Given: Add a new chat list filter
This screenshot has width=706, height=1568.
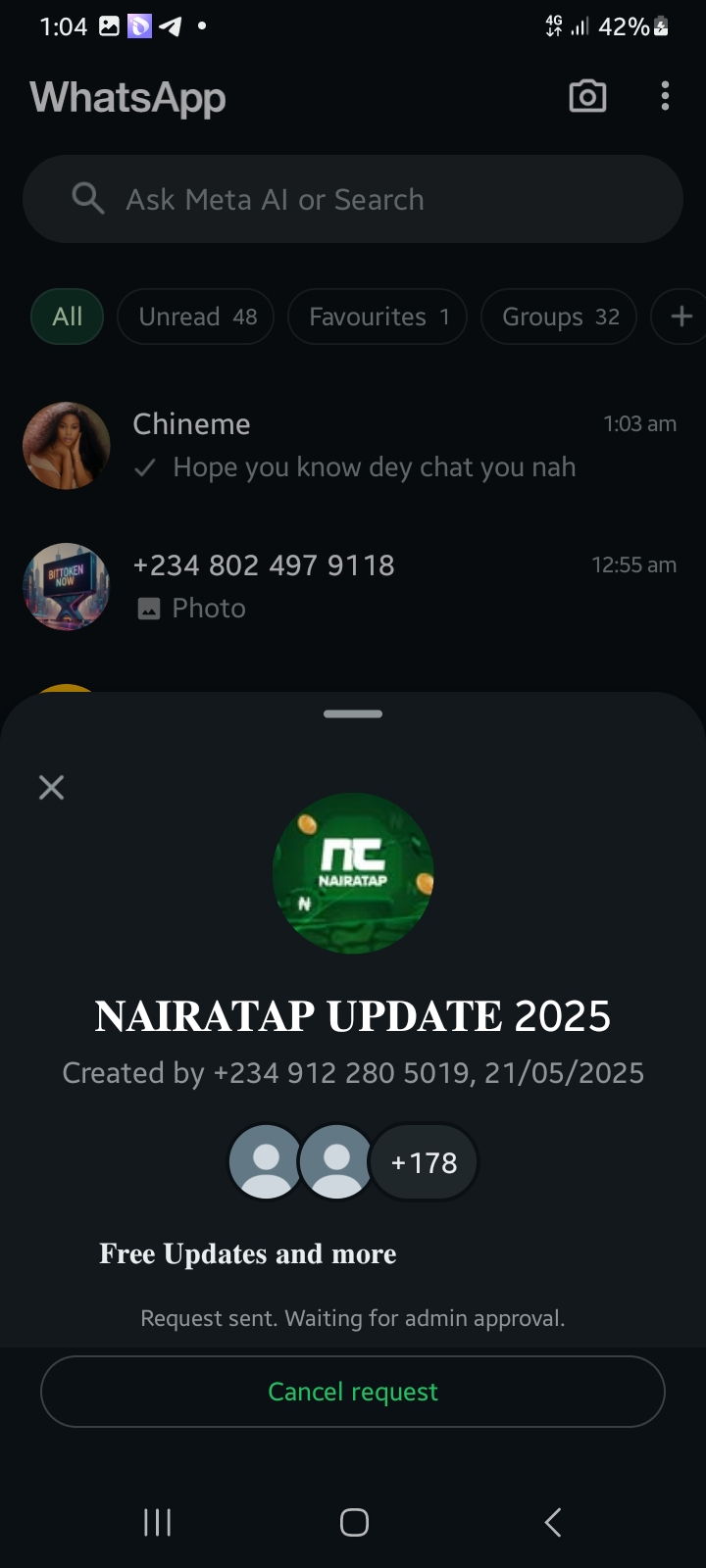Looking at the screenshot, I should pos(681,317).
